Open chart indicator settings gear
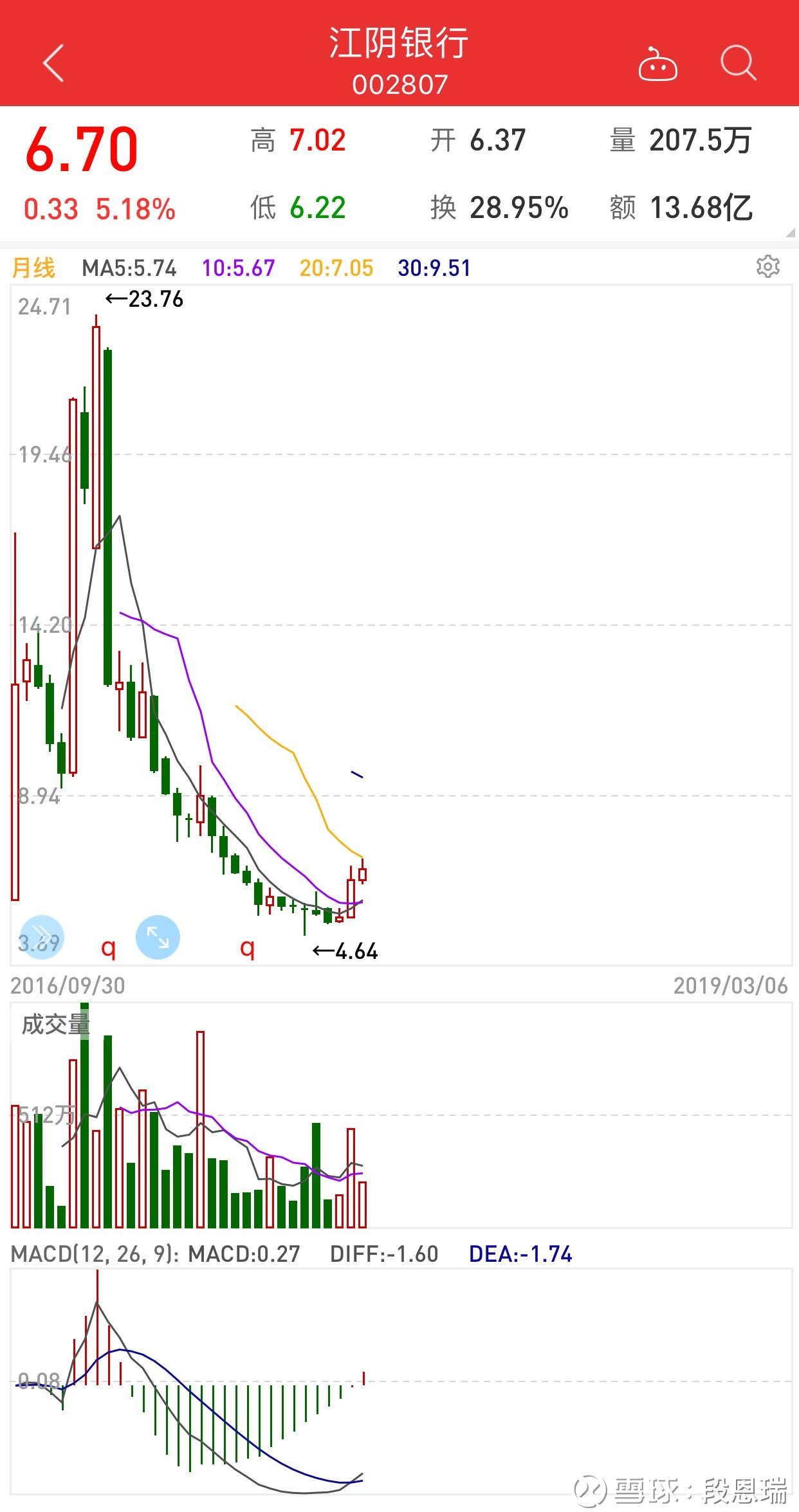Image resolution: width=799 pixels, height=1512 pixels. point(767,266)
